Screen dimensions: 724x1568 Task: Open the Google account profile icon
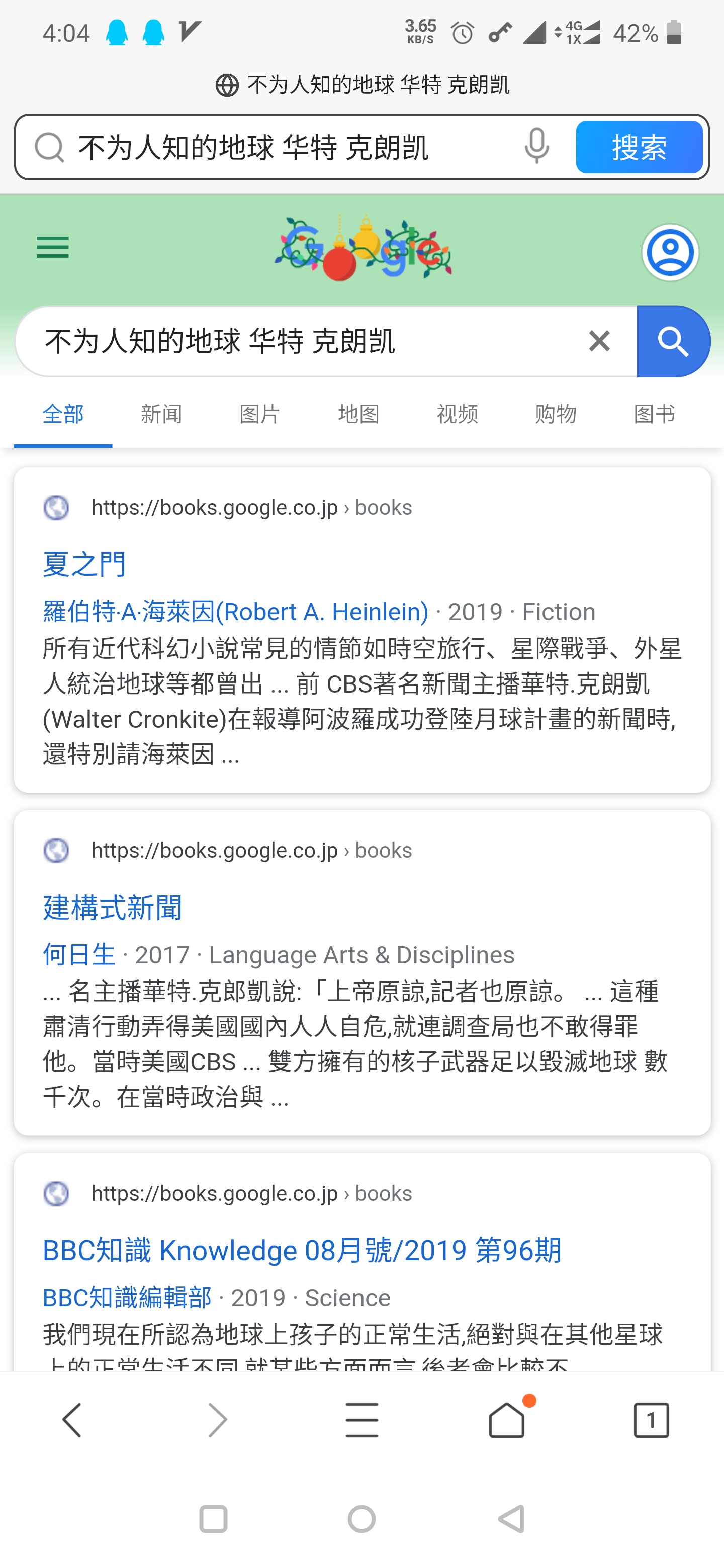670,252
